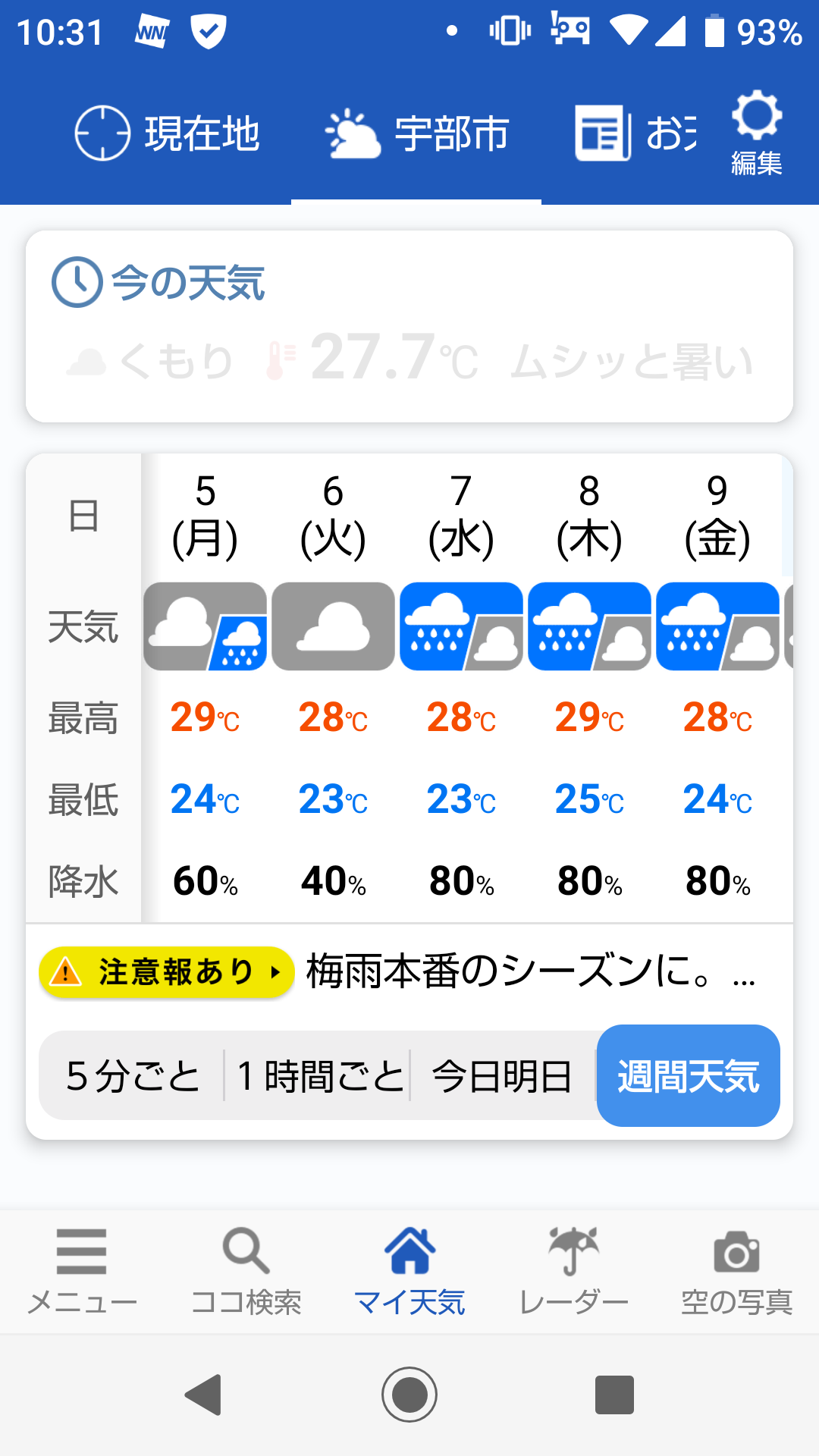Tap the system back button
Image resolution: width=819 pixels, height=1456 pixels.
[x=204, y=1395]
